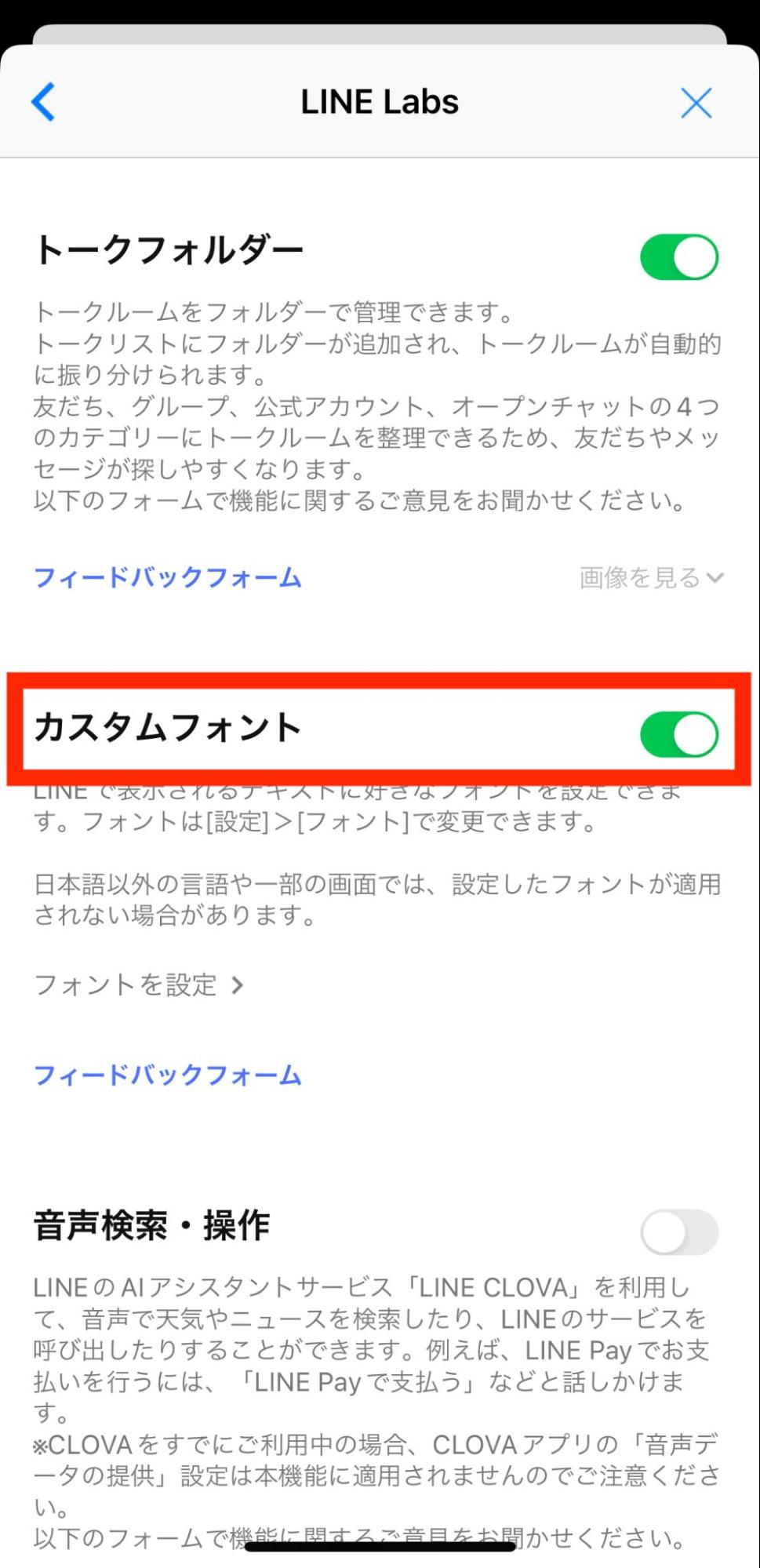760x1568 pixels.
Task: Open フィードバックフォーム under トークフォルダー
Action: [x=167, y=577]
